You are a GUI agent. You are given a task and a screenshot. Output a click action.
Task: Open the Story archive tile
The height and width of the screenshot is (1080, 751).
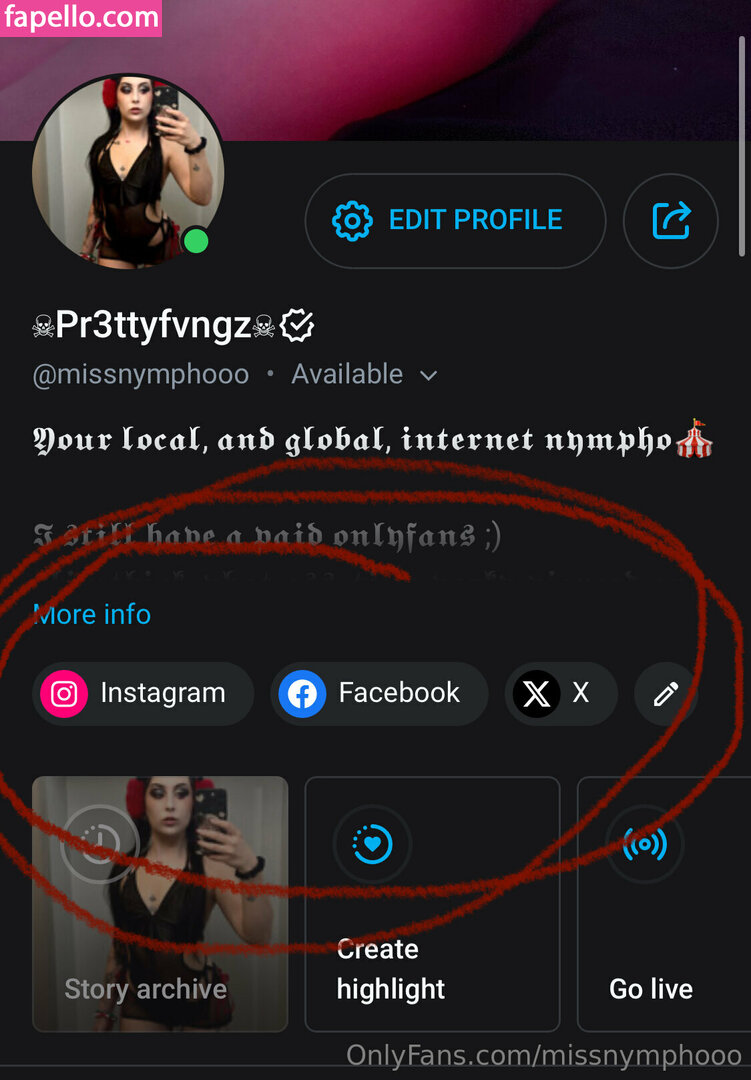coord(160,903)
